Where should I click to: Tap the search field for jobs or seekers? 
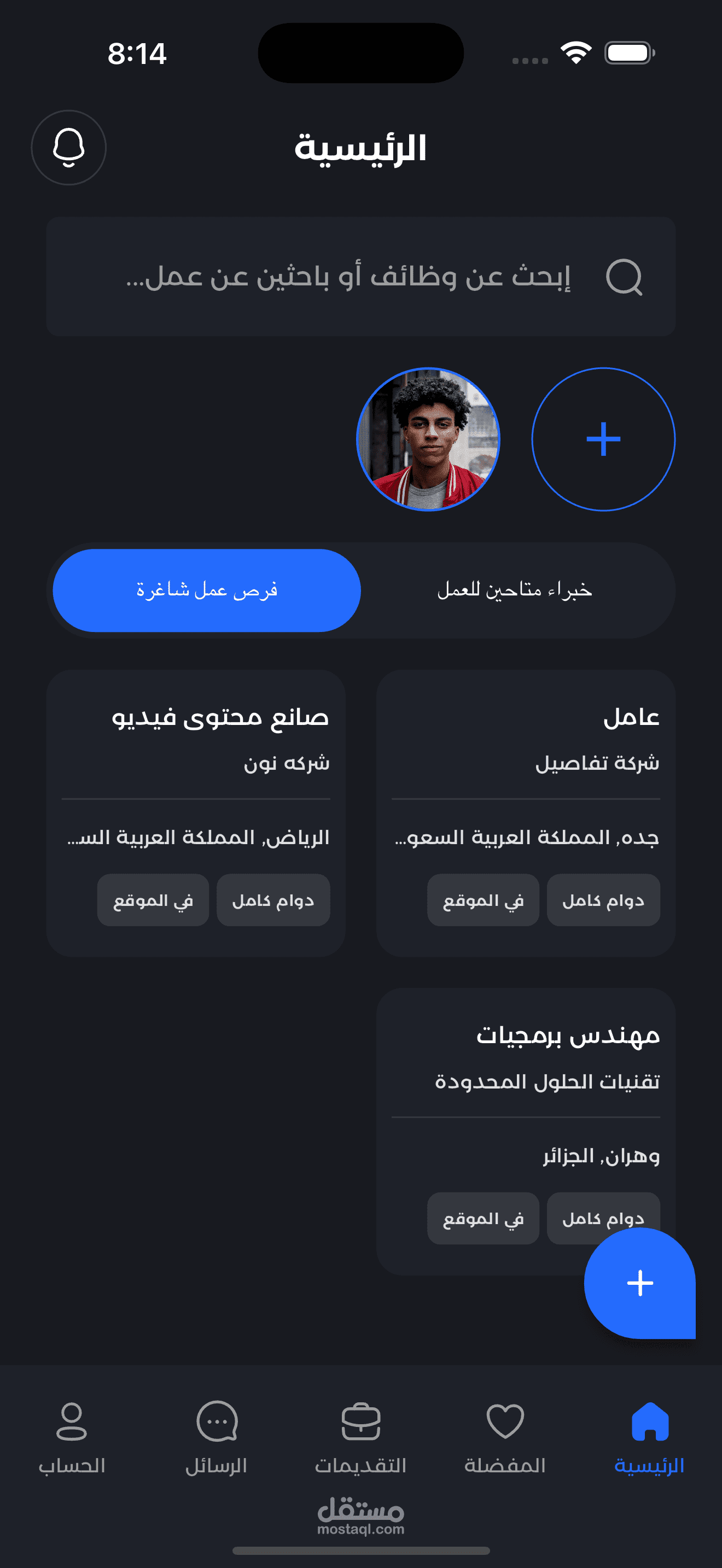pos(360,276)
